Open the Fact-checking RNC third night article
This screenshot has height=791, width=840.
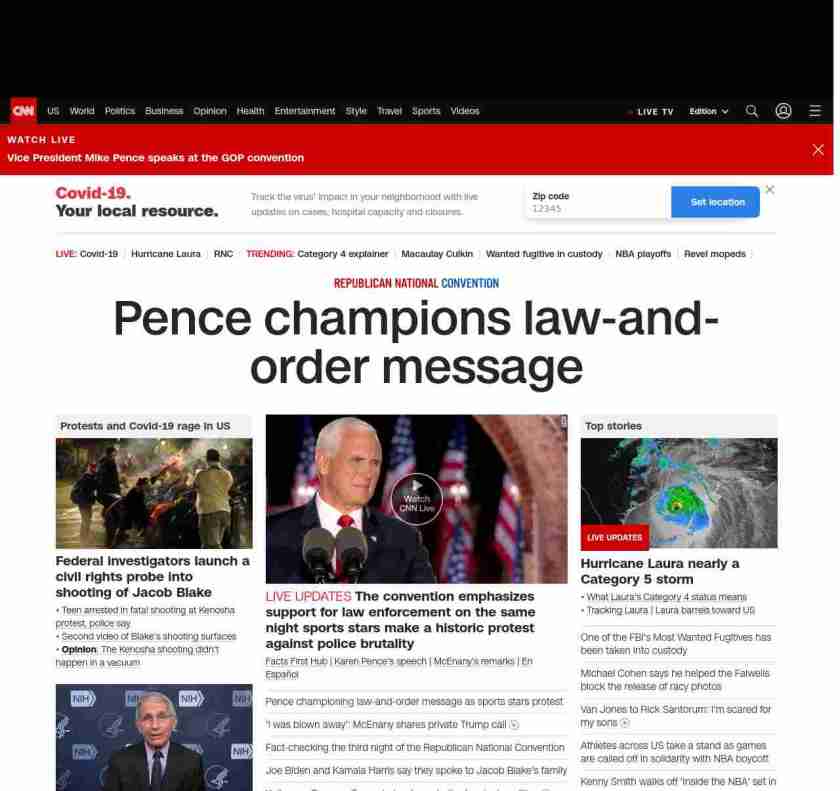click(x=415, y=747)
